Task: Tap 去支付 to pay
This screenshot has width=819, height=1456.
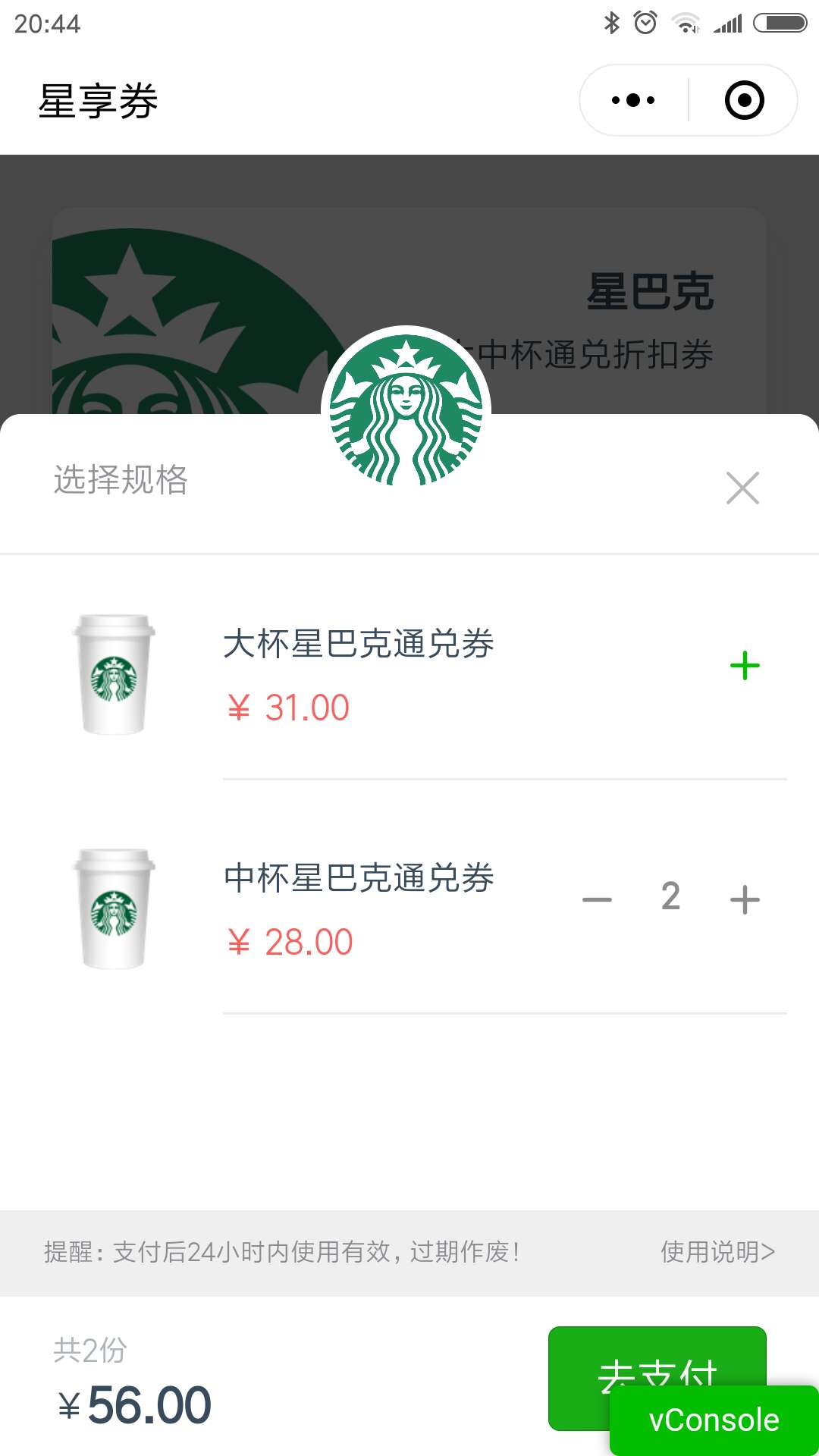Action: point(657,1357)
